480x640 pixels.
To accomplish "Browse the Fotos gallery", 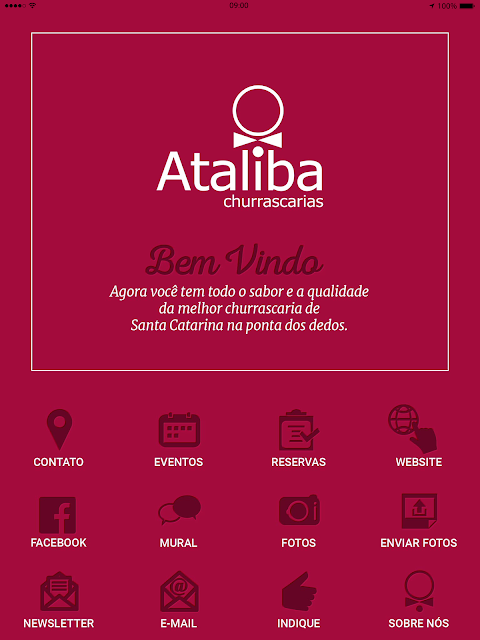I will [x=298, y=521].
